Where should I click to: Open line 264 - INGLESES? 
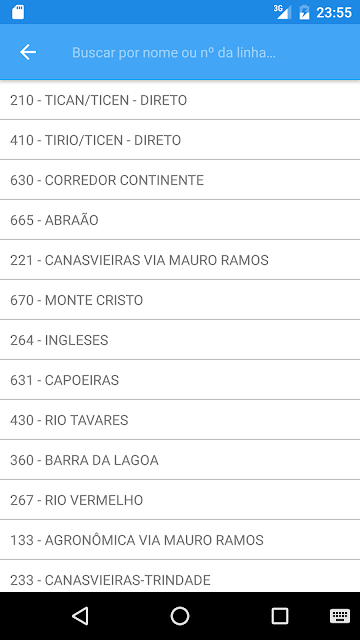point(180,340)
